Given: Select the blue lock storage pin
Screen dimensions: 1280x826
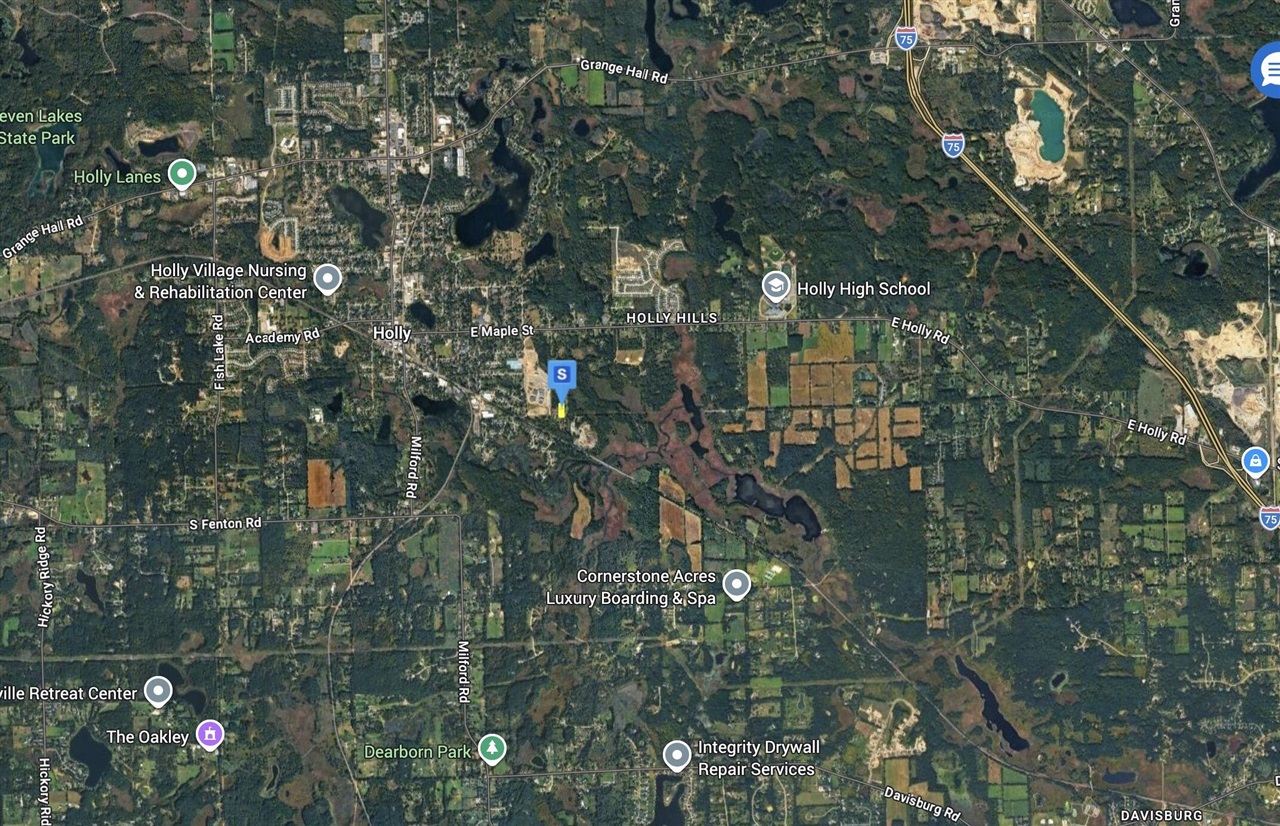Looking at the screenshot, I should 1256,461.
